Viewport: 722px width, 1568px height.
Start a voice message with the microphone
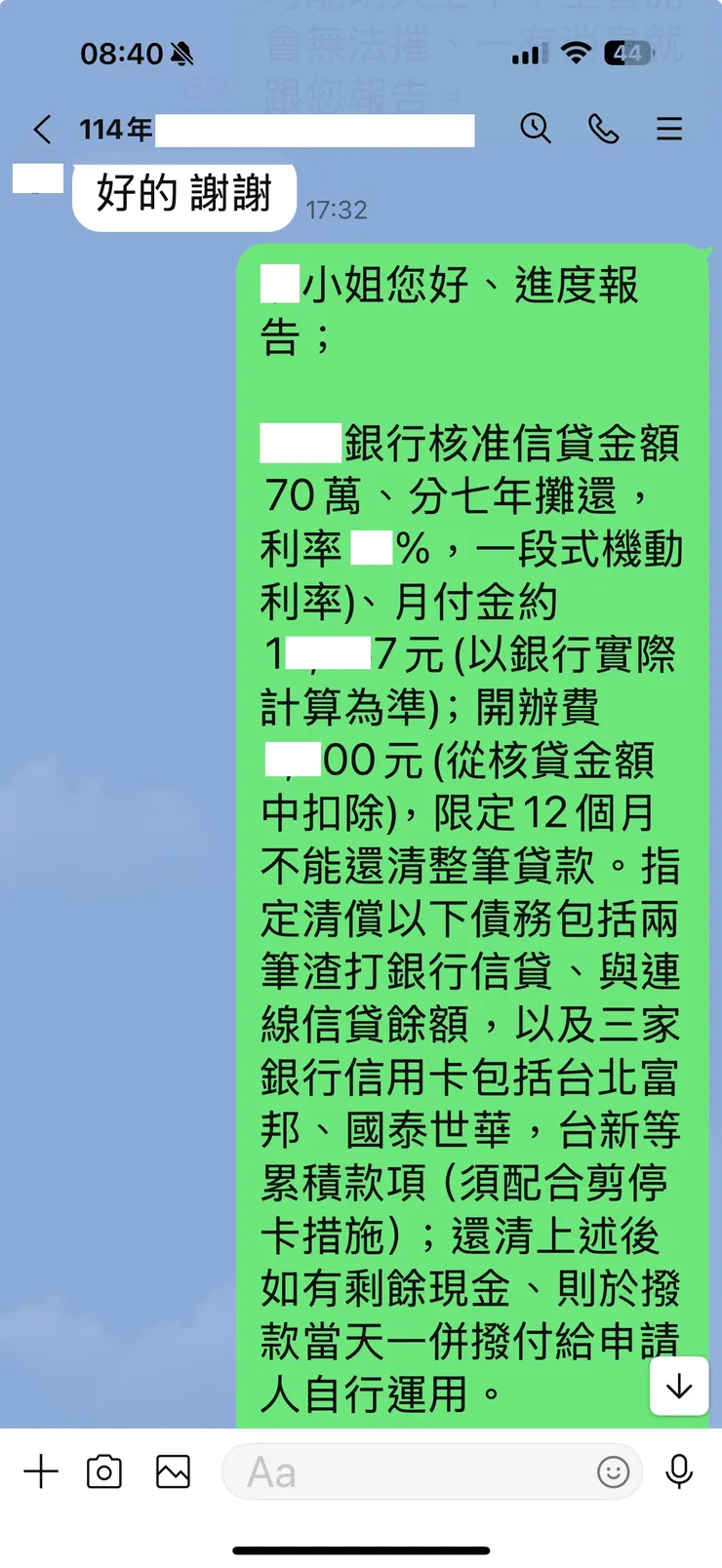[x=680, y=1472]
